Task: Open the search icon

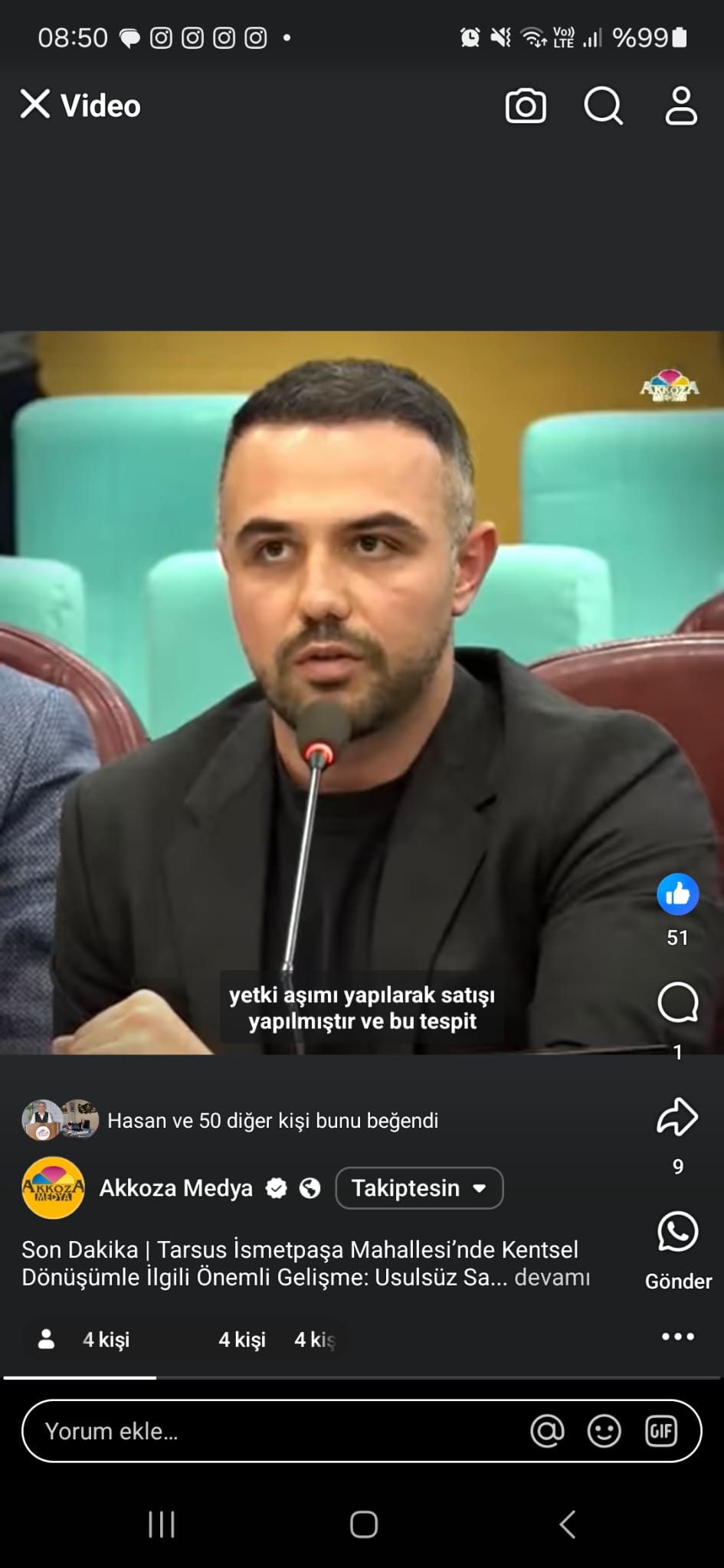Action: [x=604, y=106]
